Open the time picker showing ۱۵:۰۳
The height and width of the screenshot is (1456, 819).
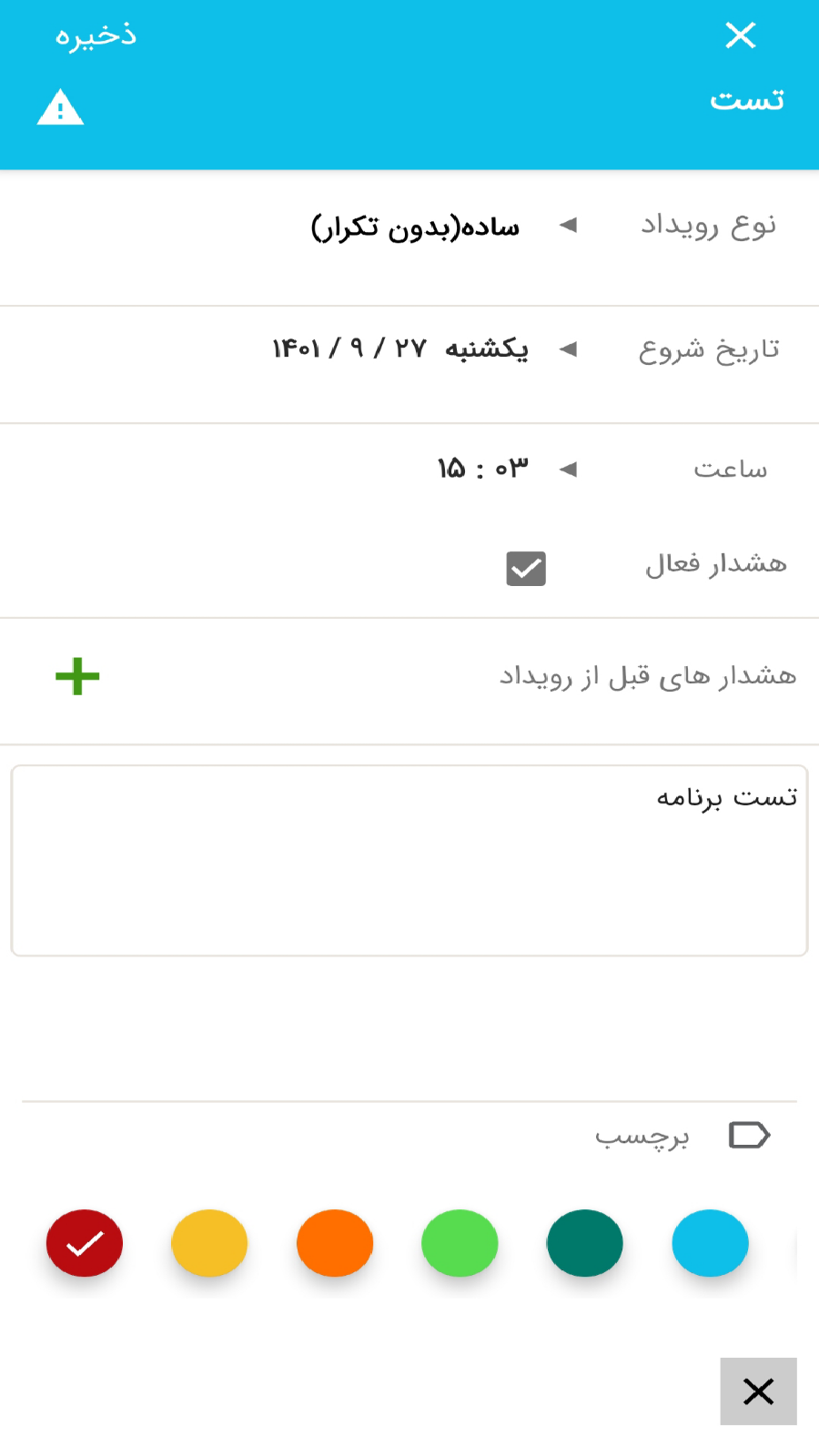pyautogui.click(x=482, y=469)
